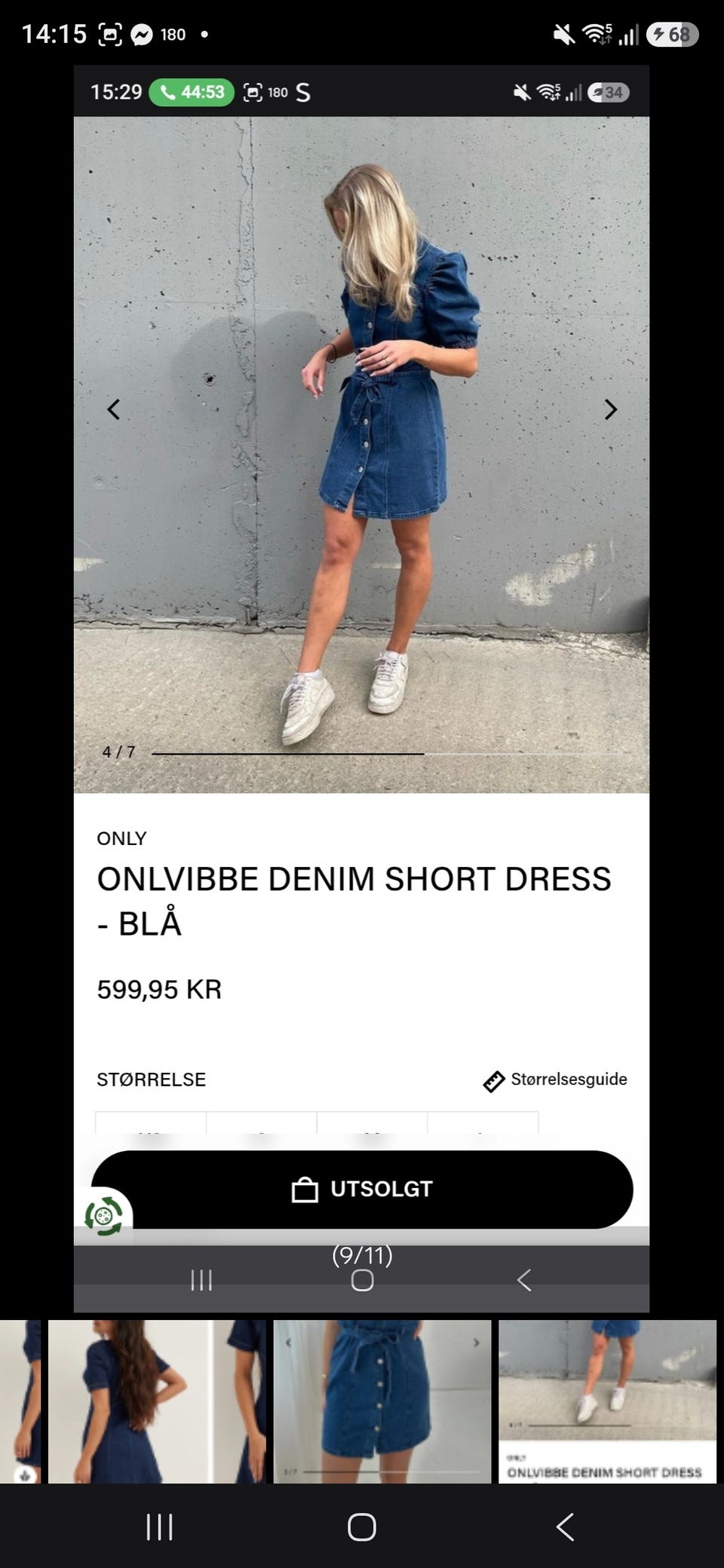Select thumbnail showing the product page screenshot
Screen dimensions: 724x1568
pos(607,1401)
